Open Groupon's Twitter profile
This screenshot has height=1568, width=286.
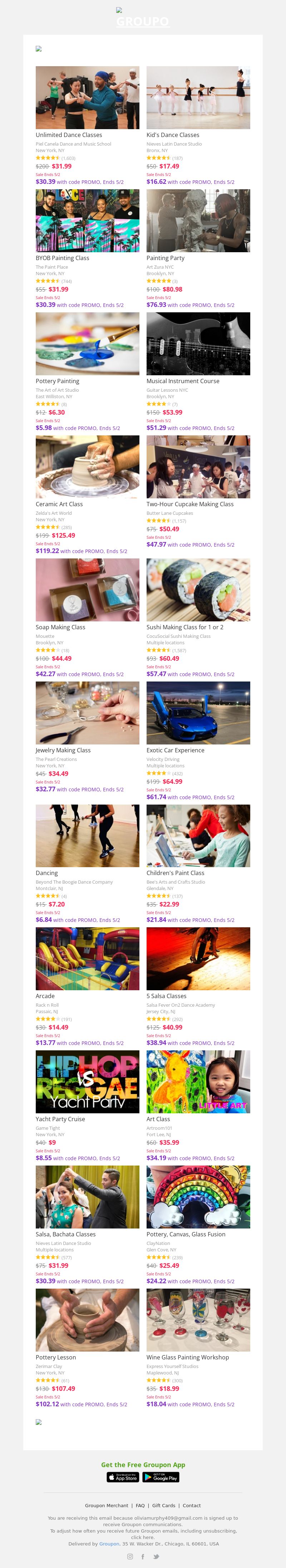(156, 1557)
